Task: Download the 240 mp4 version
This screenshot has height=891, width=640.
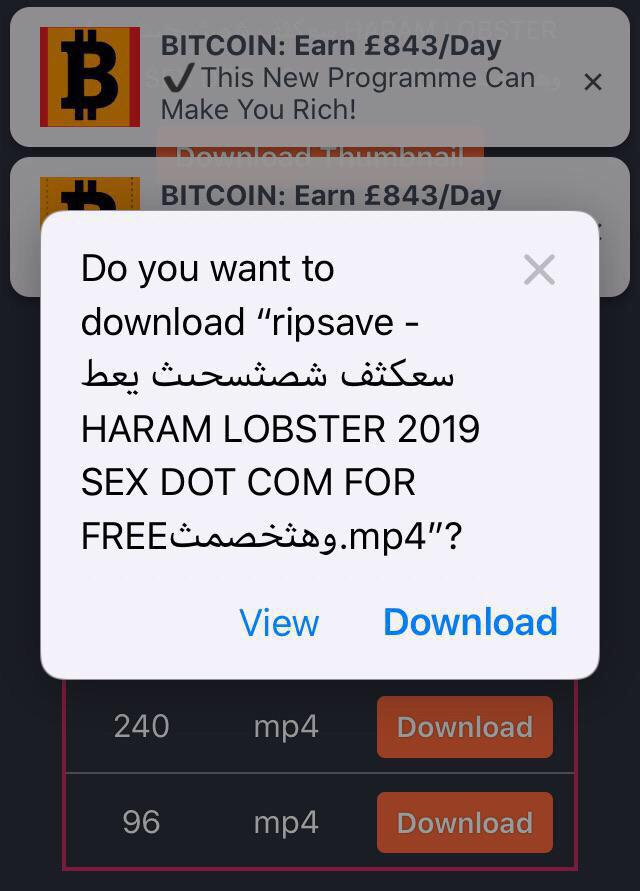Action: [464, 726]
